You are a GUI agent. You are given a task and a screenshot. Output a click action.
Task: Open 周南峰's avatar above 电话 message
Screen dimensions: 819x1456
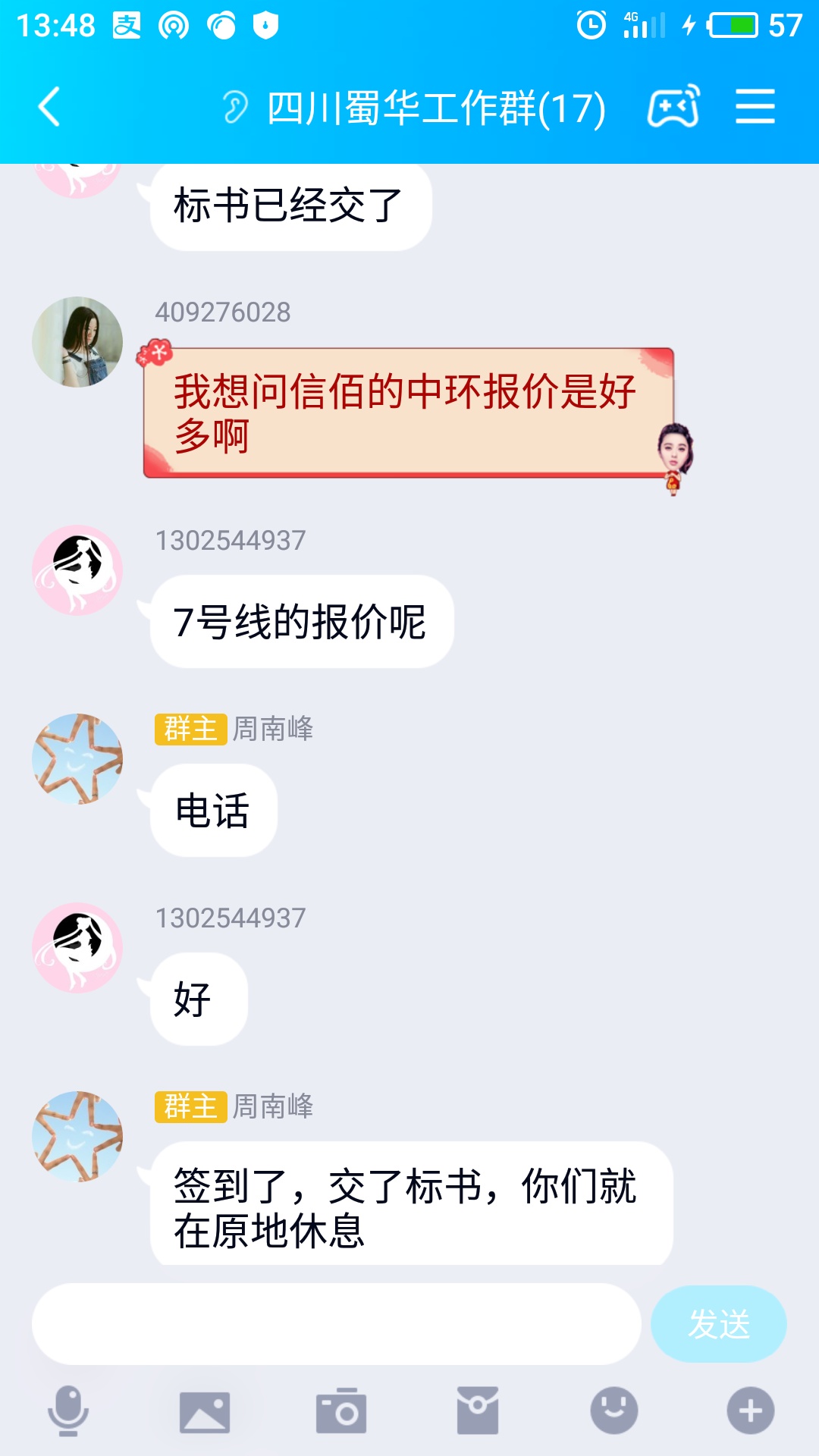pos(77,758)
